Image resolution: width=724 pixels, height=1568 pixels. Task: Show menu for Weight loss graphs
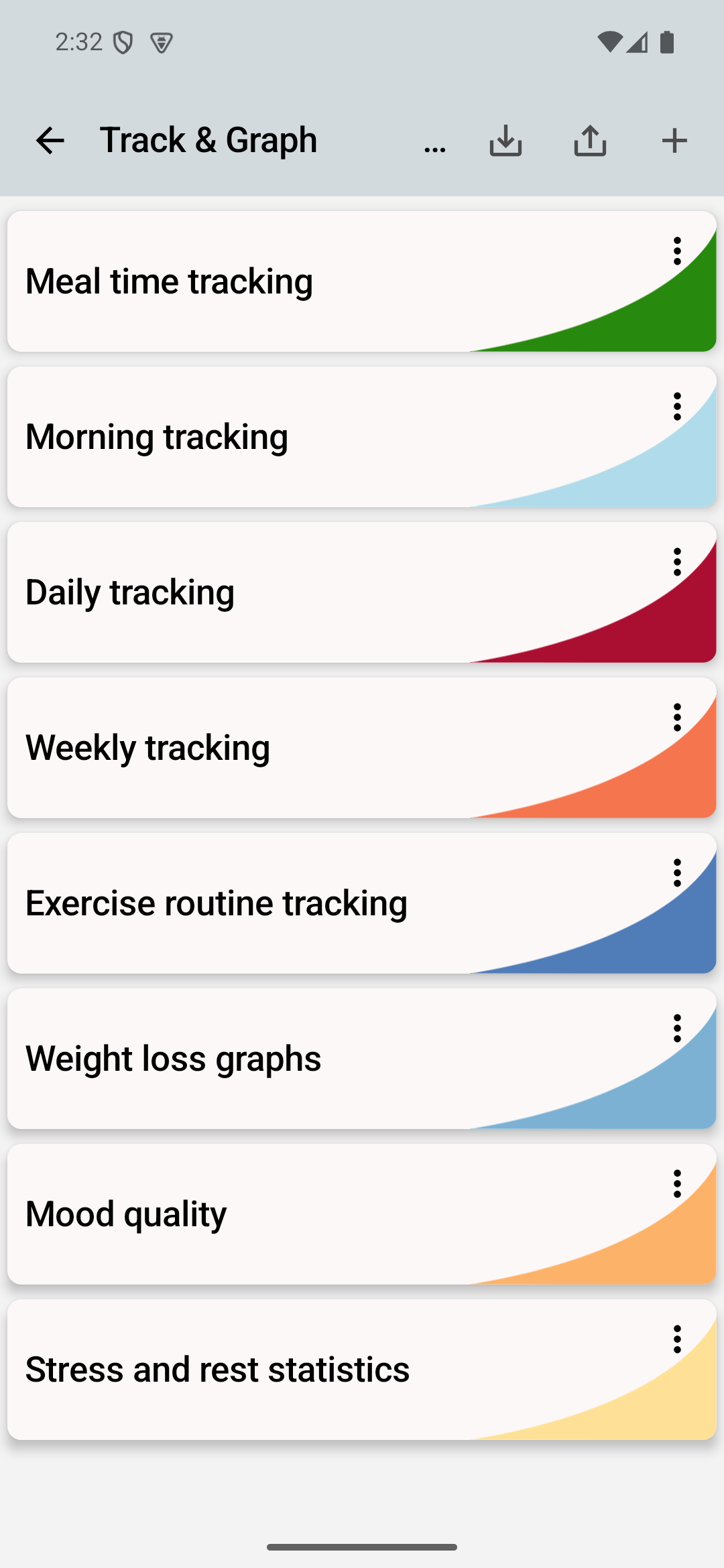[677, 1029]
